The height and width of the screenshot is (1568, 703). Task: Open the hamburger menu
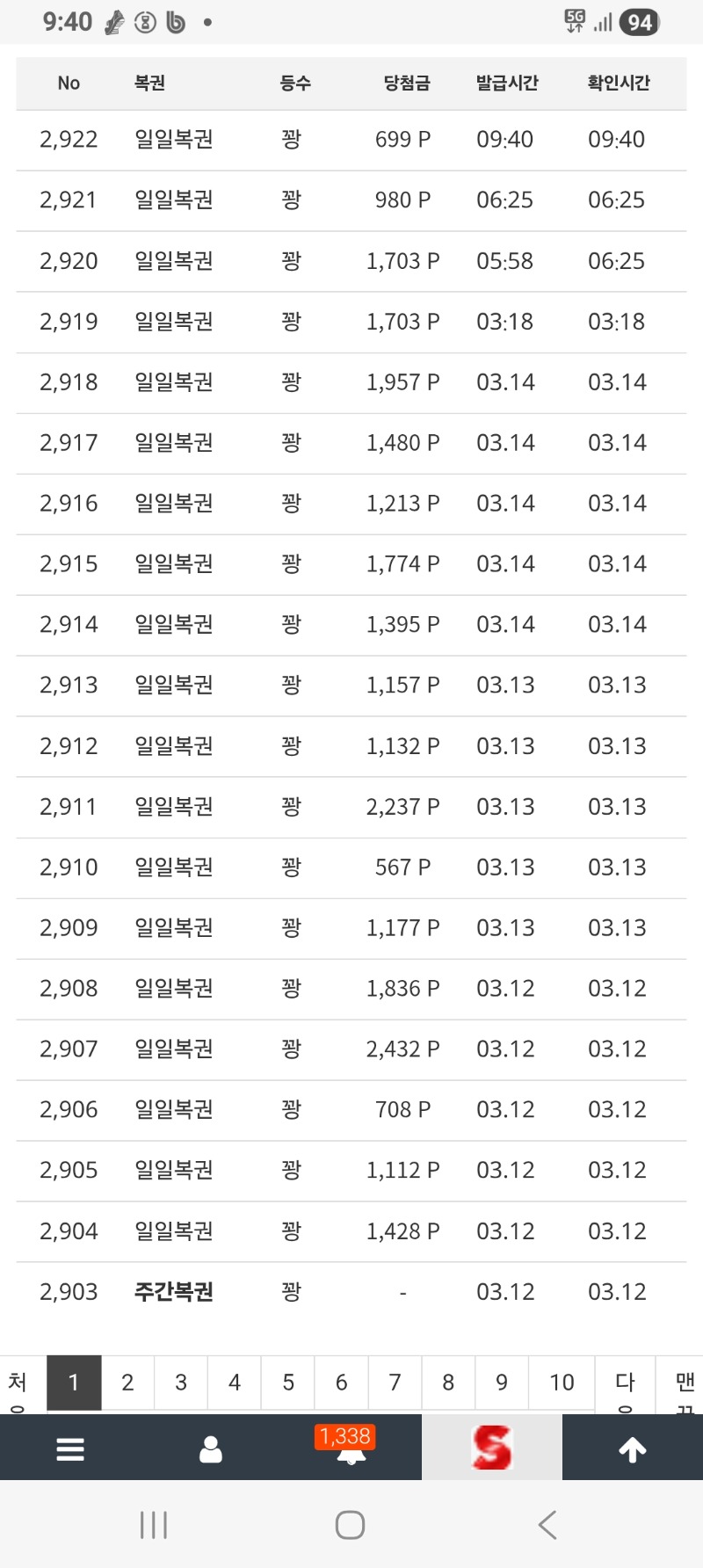point(70,1448)
